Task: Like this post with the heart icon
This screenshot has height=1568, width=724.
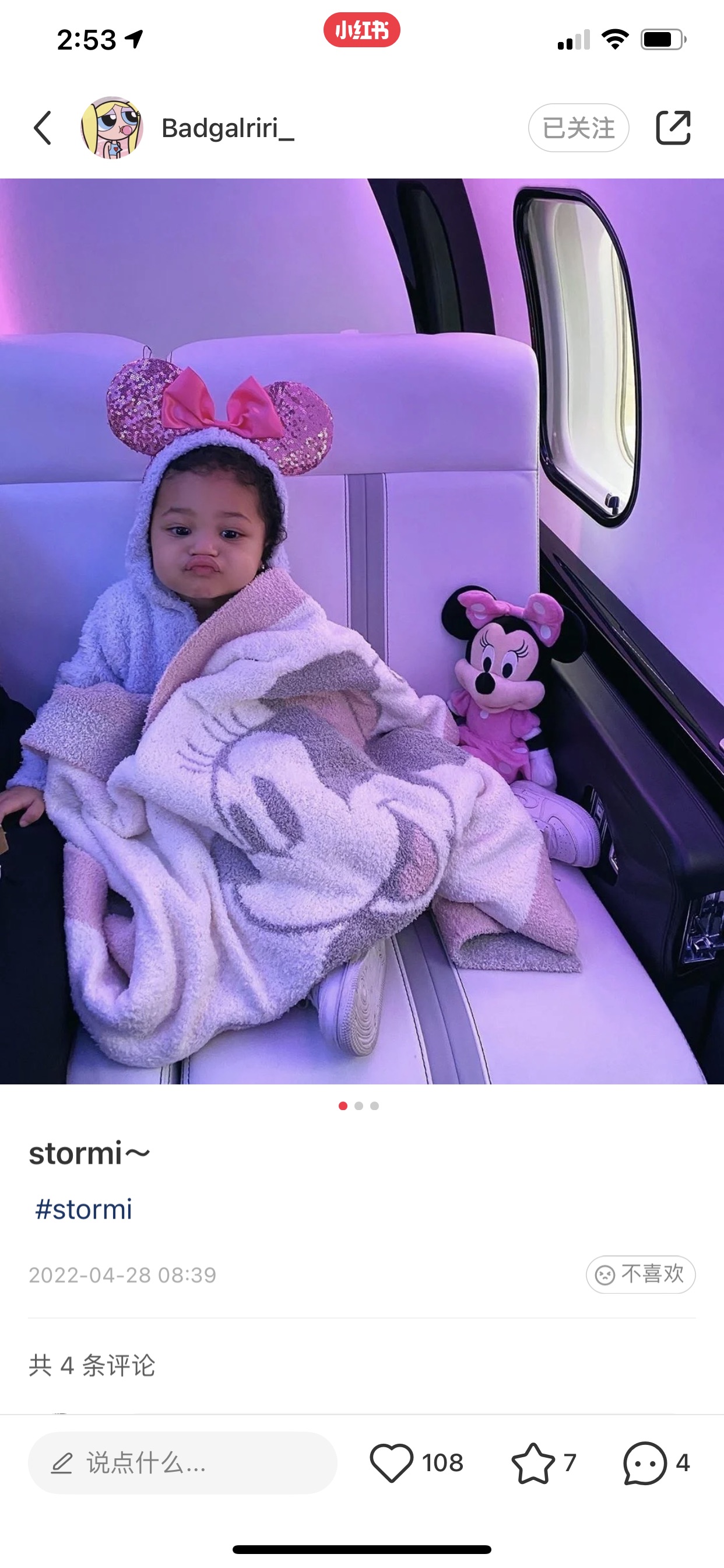Action: tap(392, 1462)
